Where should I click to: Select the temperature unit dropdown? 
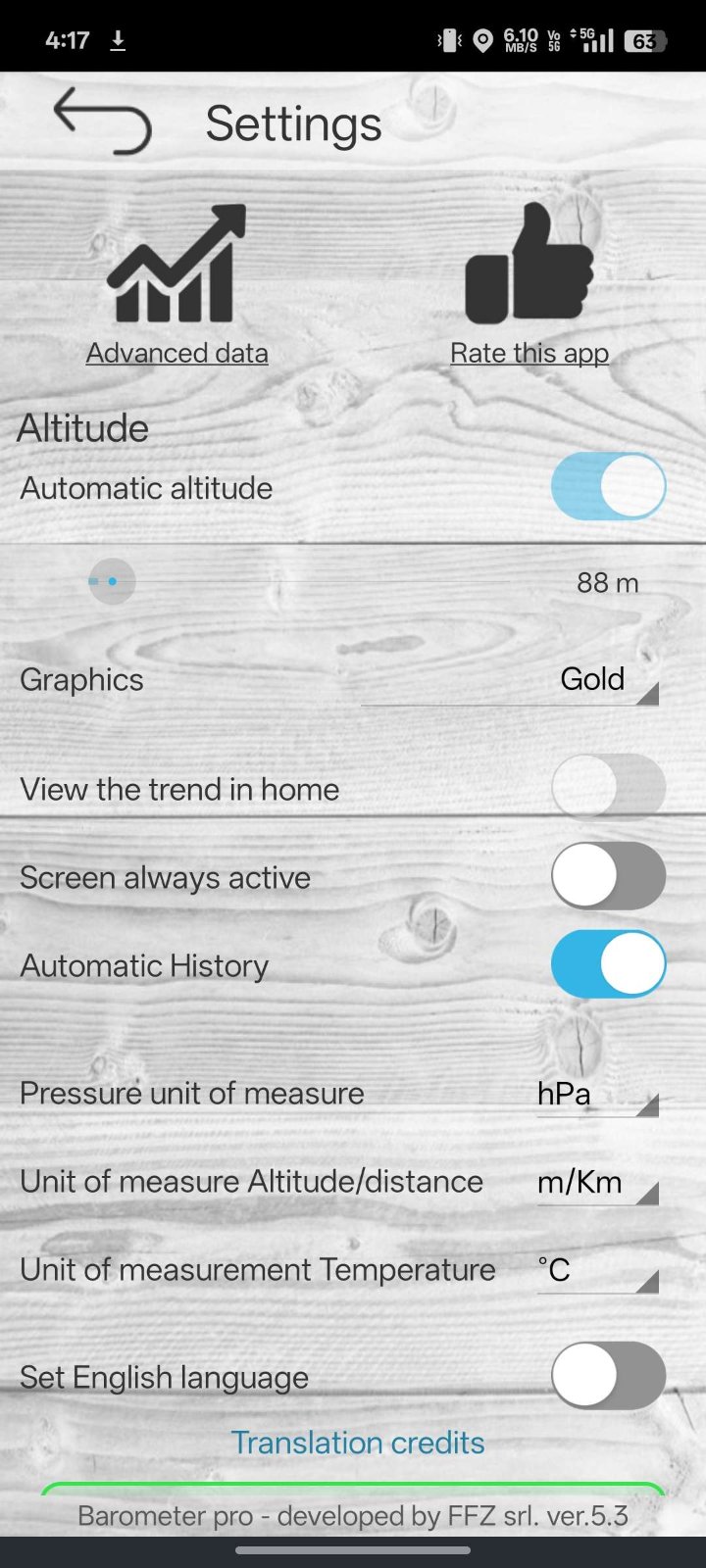click(596, 1270)
